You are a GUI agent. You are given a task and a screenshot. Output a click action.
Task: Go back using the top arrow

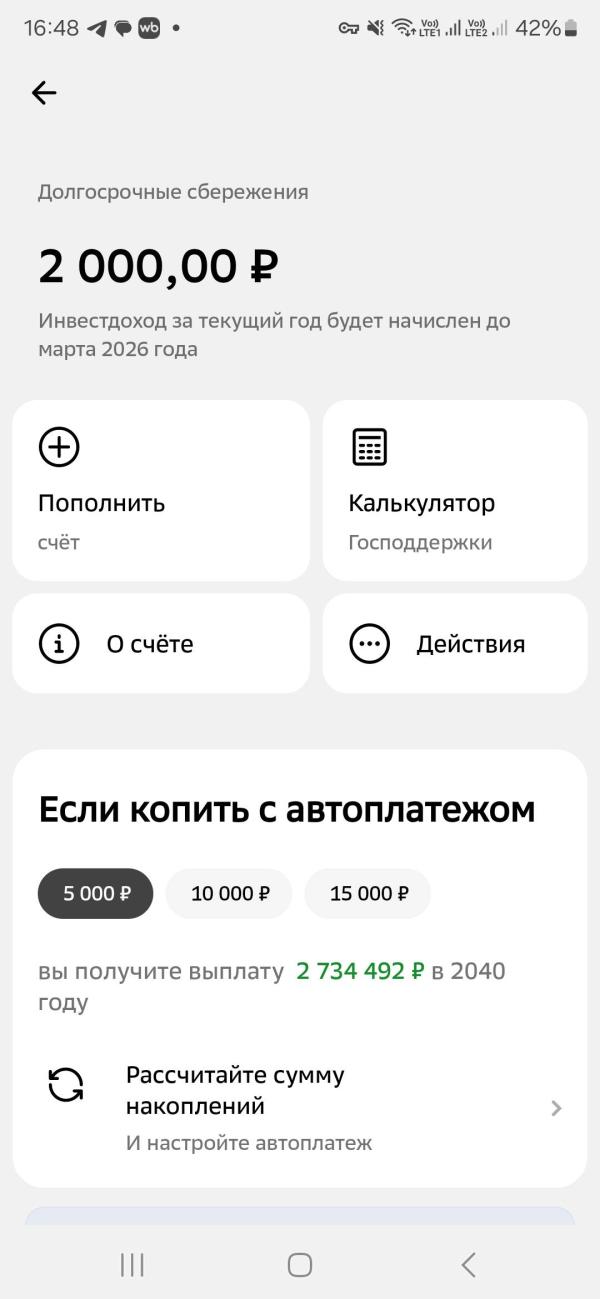[44, 93]
